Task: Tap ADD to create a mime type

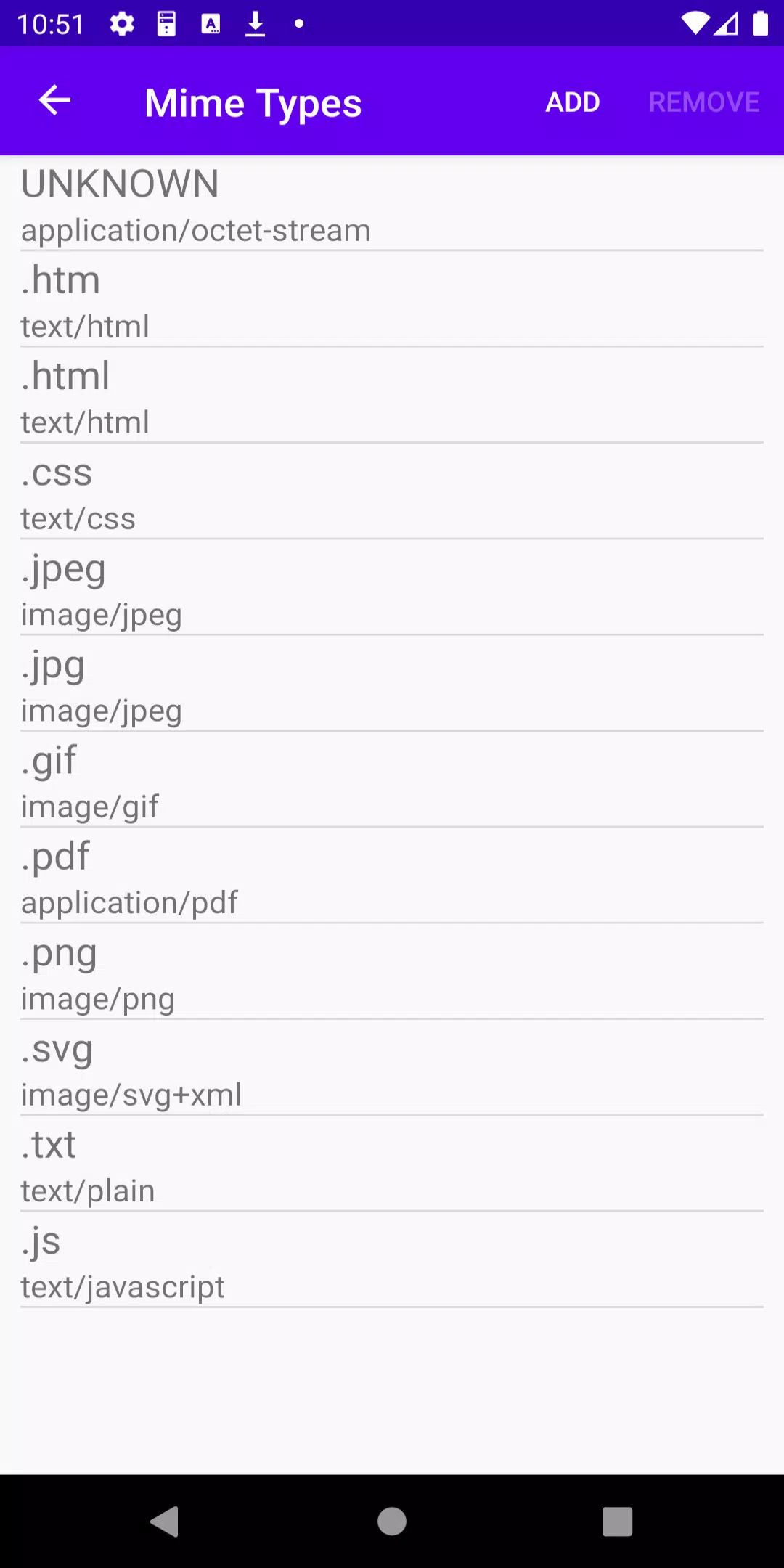Action: pyautogui.click(x=573, y=102)
